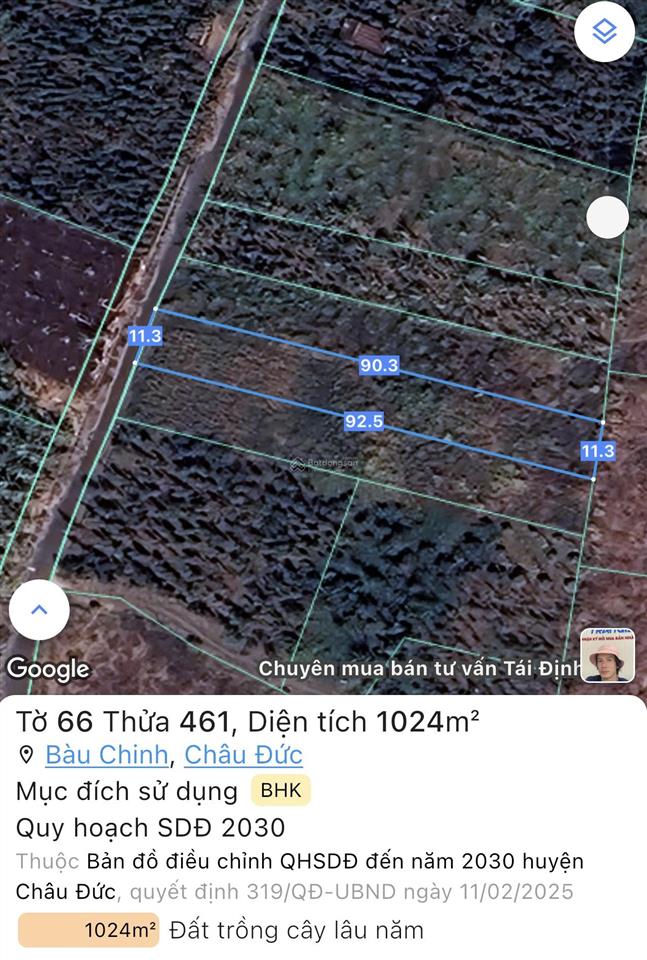Viewport: 647px width, 960px height.
Task: Expand the panel with the up chevron
Action: (x=39, y=609)
